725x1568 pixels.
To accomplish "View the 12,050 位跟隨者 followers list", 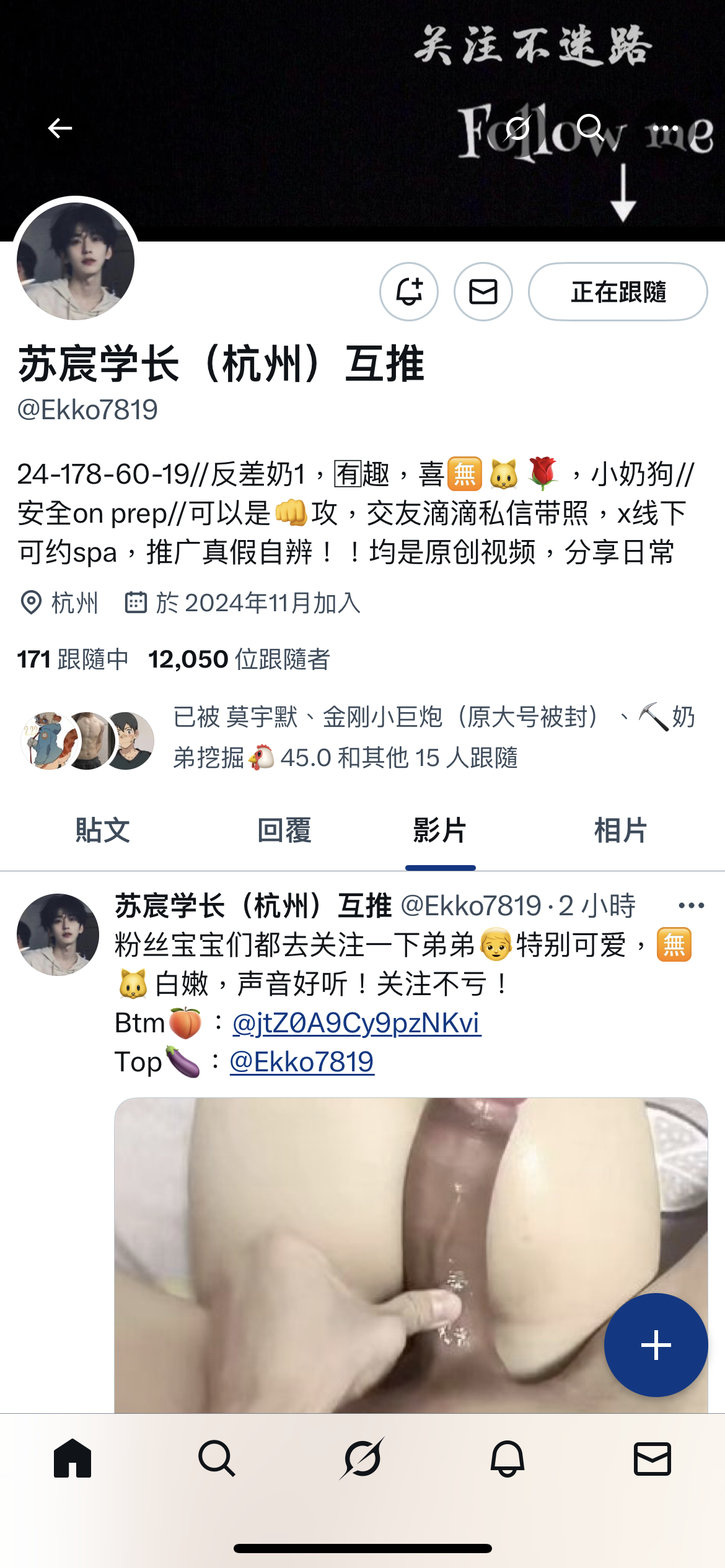I will tap(239, 660).
